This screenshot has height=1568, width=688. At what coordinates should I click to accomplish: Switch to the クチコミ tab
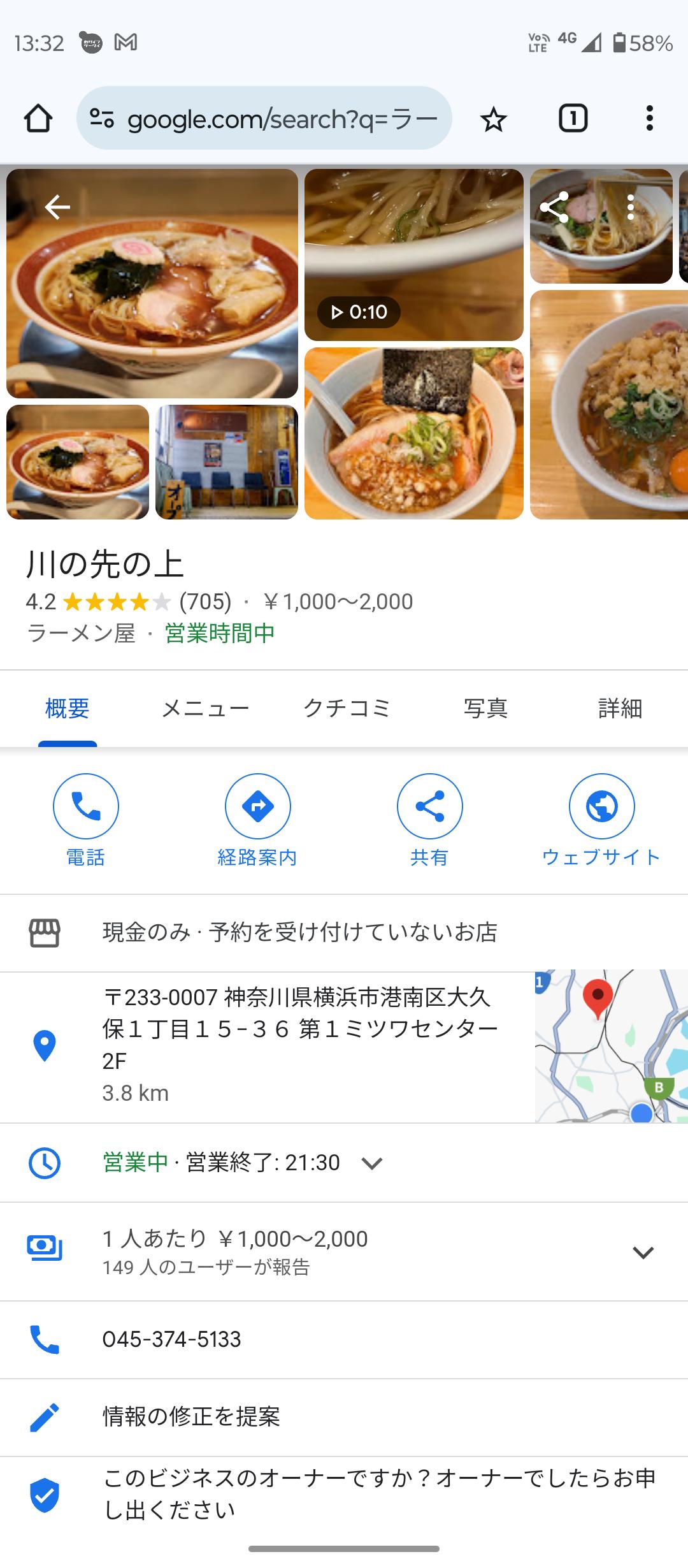[347, 708]
